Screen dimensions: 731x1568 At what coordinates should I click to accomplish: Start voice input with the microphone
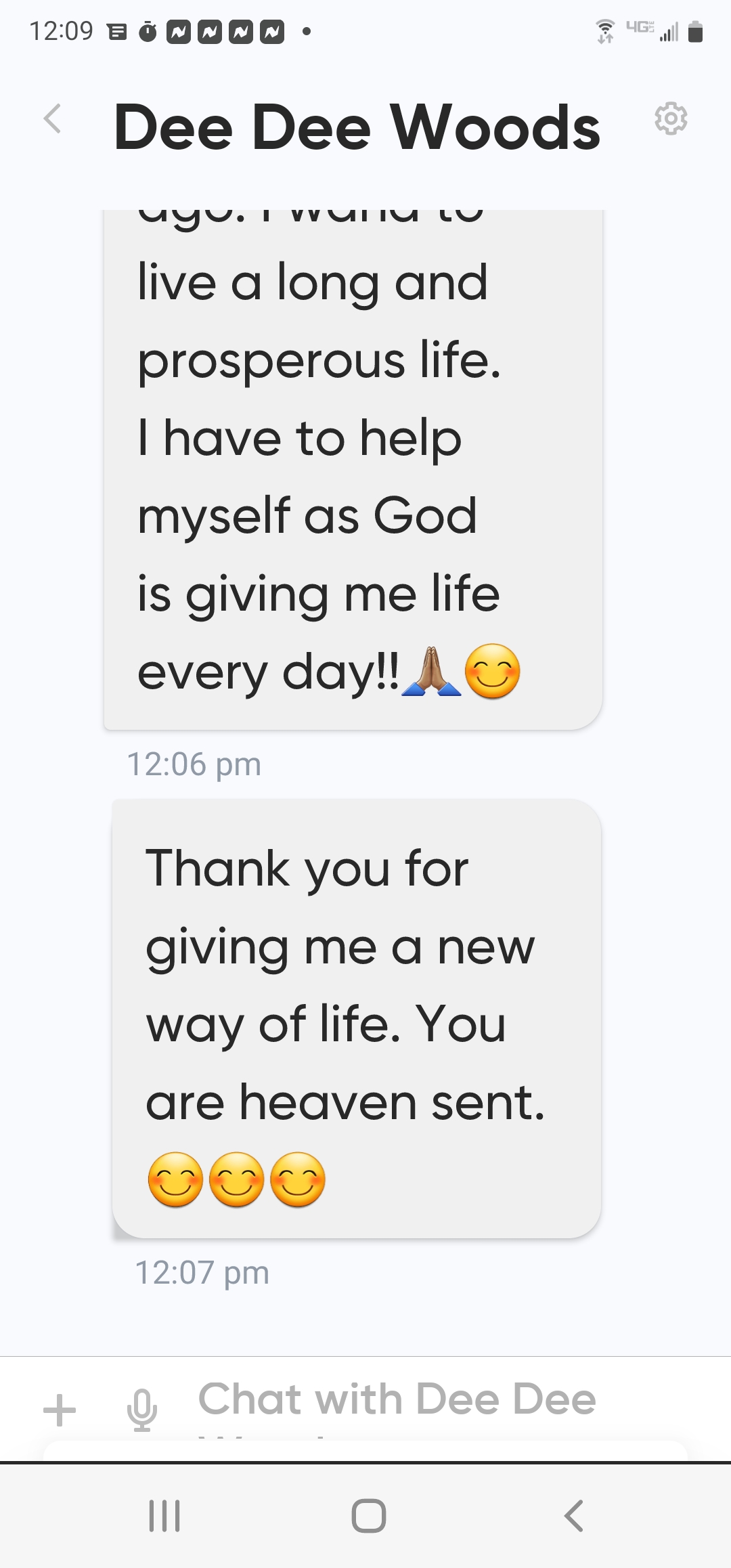pos(142,1410)
